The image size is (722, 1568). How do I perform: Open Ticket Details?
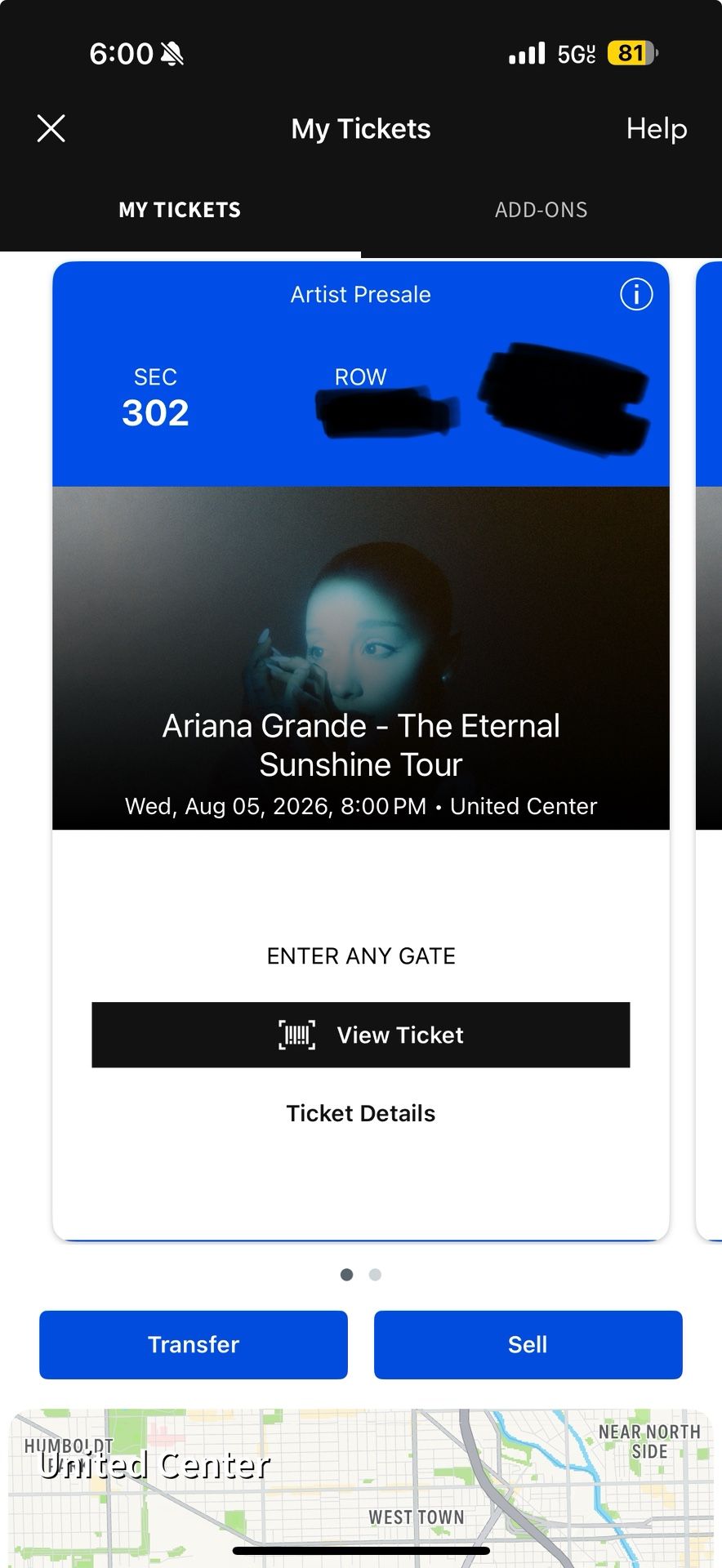point(360,1112)
